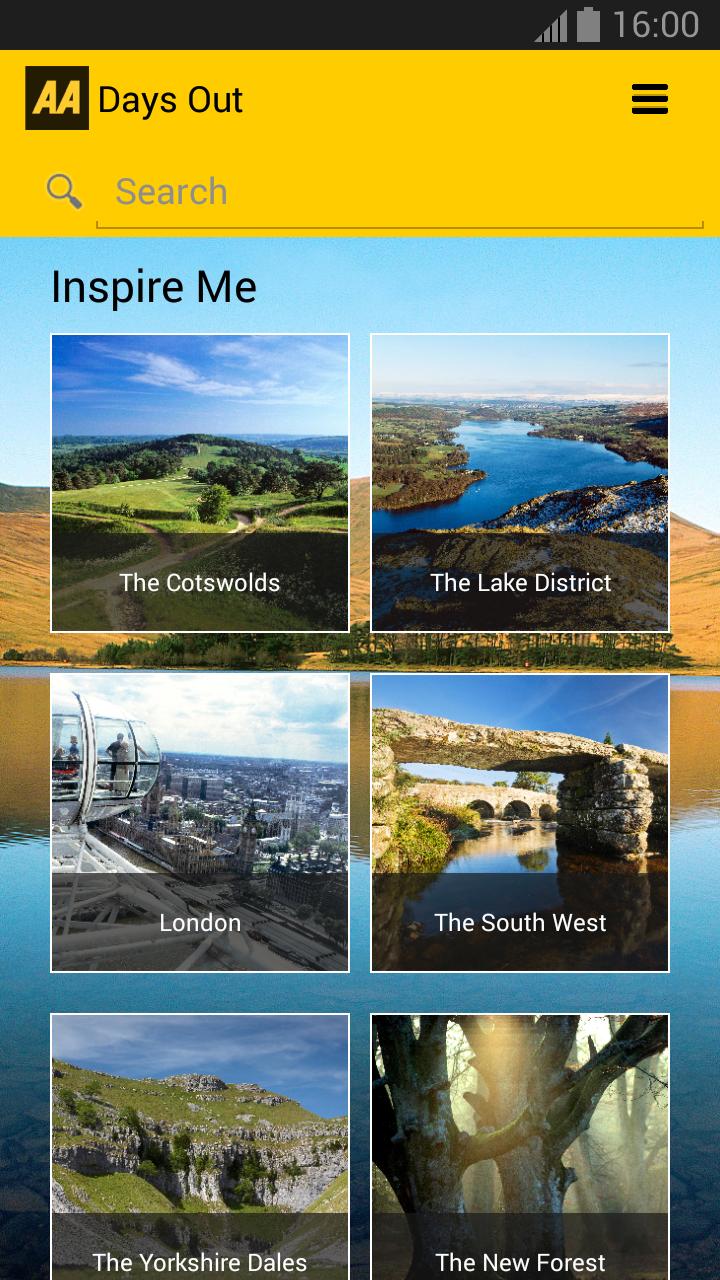Select The Lake District card
The image size is (720, 1280).
click(520, 483)
